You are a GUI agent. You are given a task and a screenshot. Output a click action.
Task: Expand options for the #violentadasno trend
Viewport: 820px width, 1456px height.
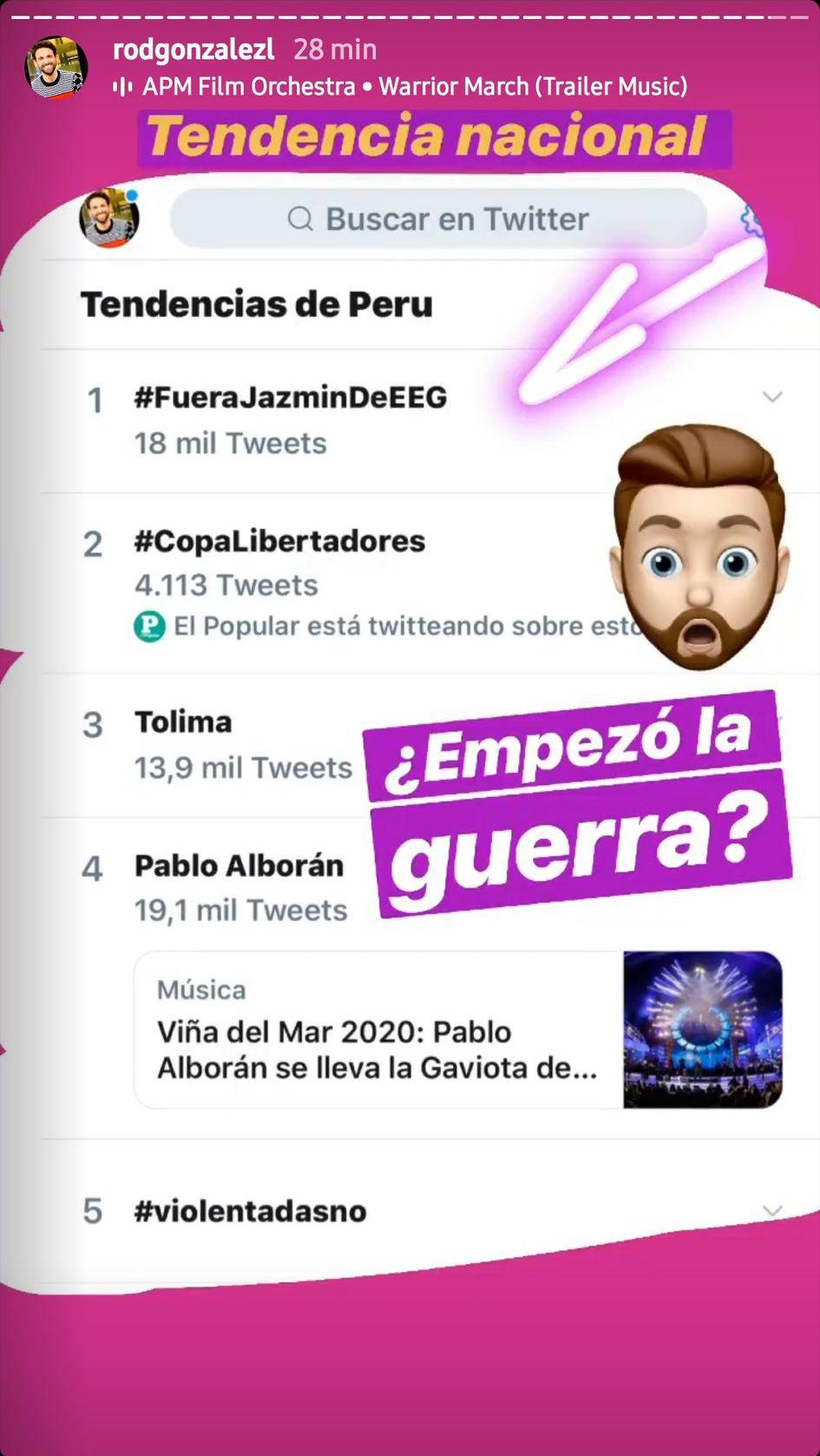tap(771, 1209)
